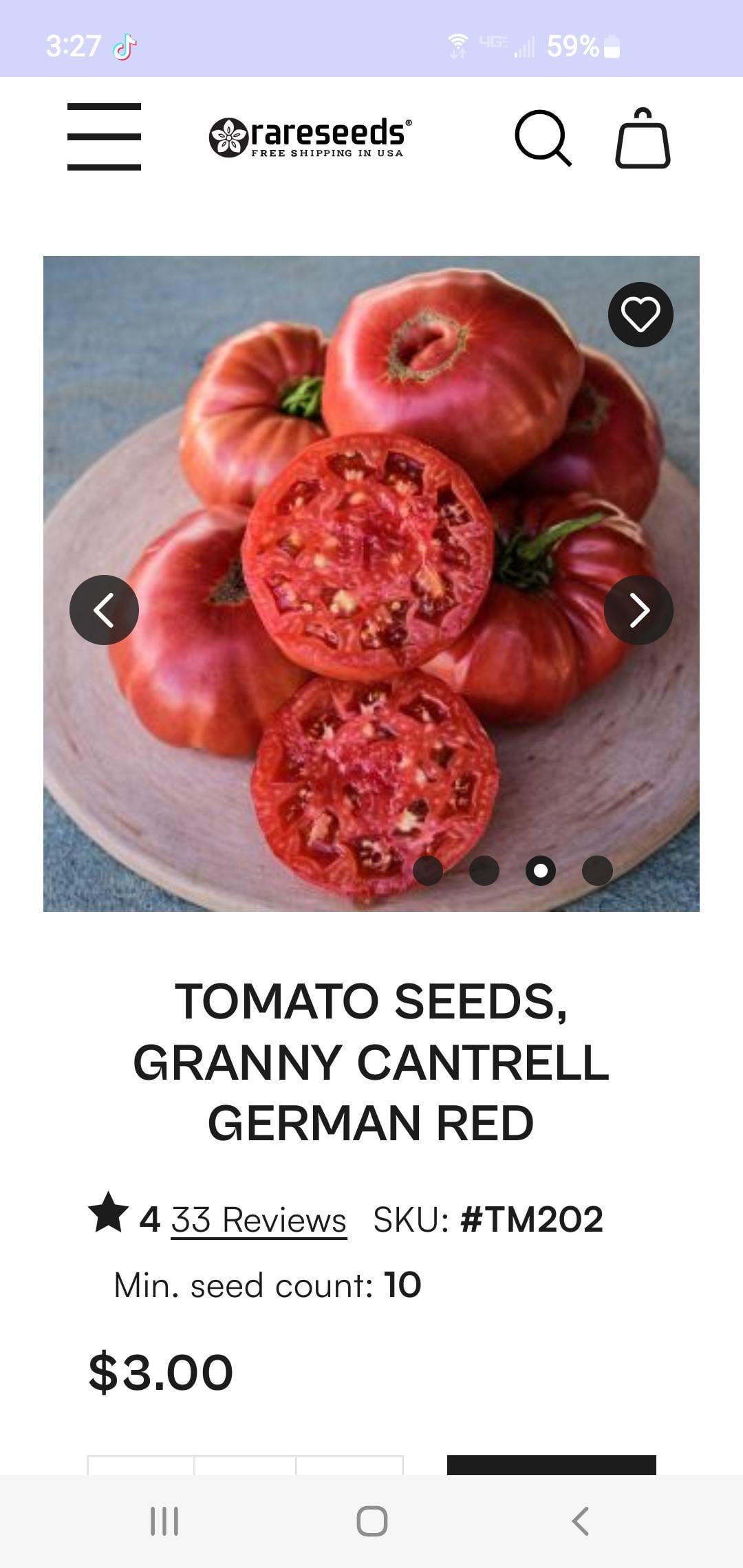The height and width of the screenshot is (1568, 743).
Task: Jump to the first image dot
Action: click(x=428, y=871)
